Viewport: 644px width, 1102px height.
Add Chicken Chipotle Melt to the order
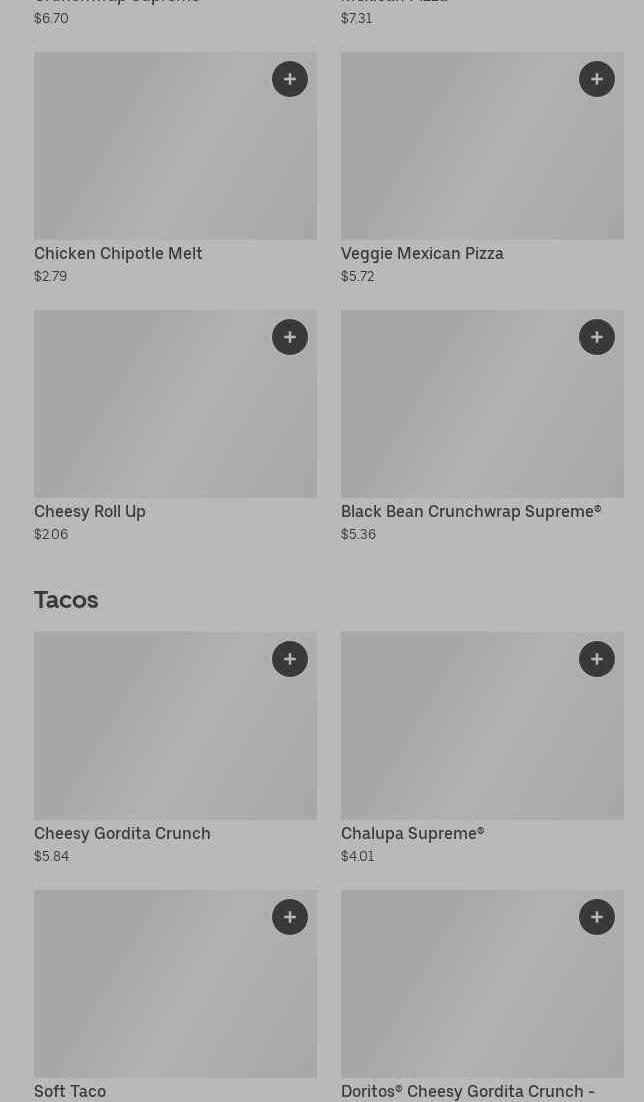click(x=290, y=79)
